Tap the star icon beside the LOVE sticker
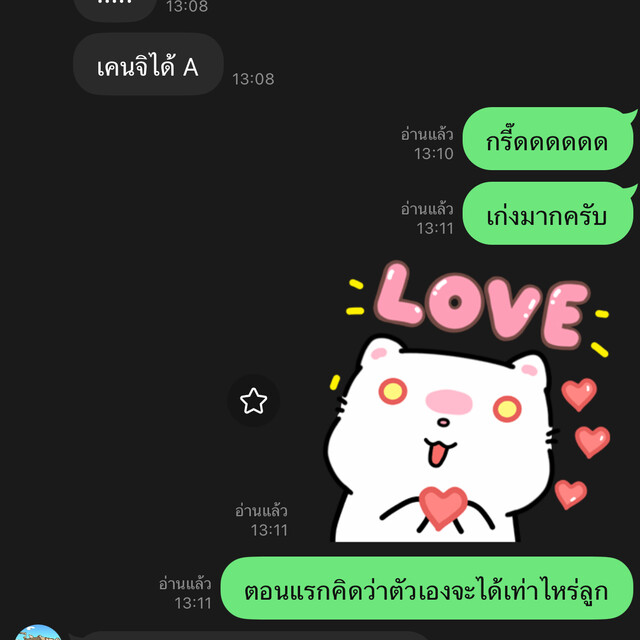 (254, 401)
